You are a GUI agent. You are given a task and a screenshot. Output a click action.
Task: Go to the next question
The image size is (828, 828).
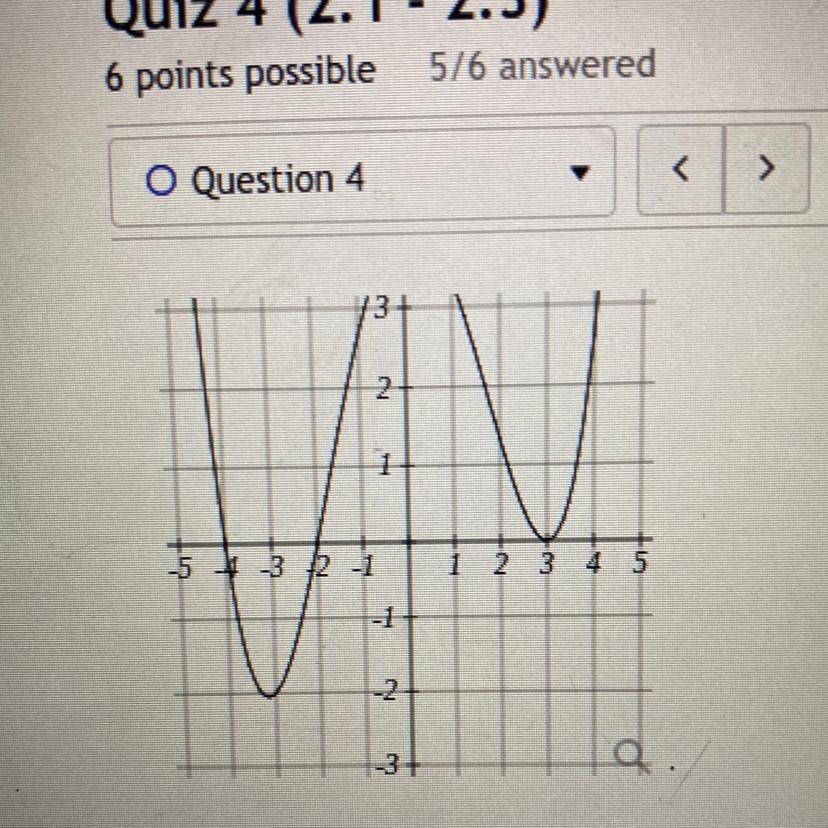point(767,169)
